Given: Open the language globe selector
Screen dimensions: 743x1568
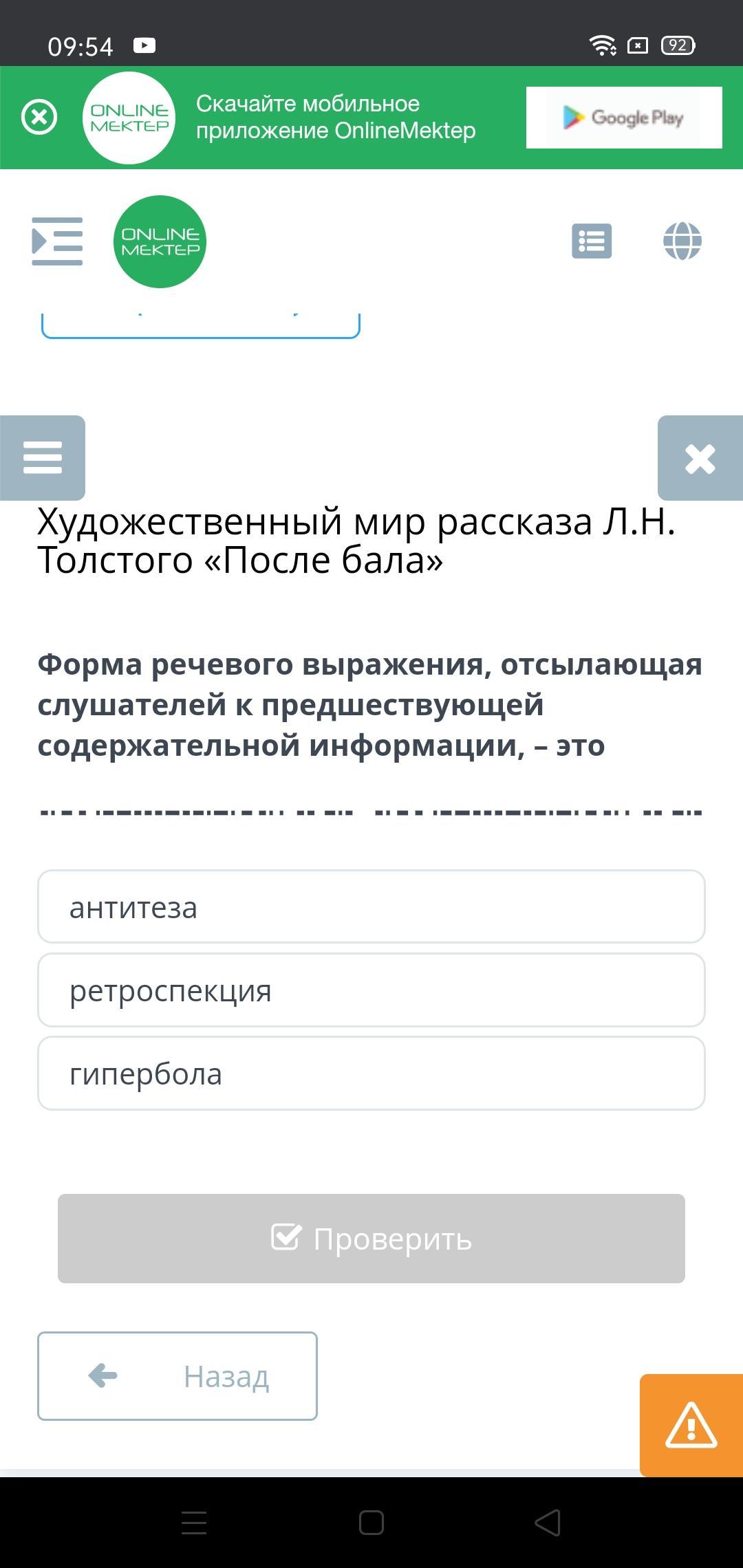Looking at the screenshot, I should point(682,241).
